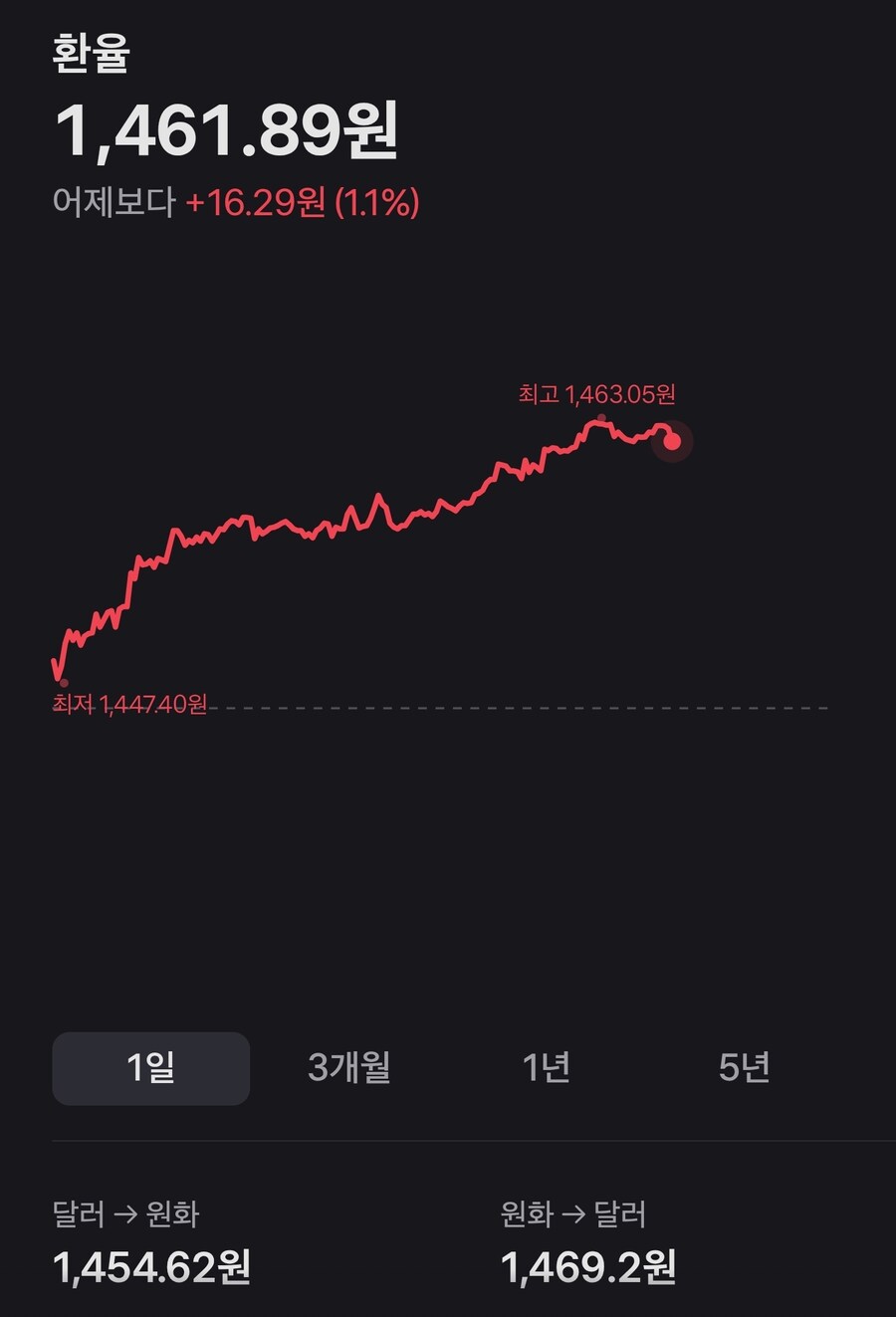The height and width of the screenshot is (1317, 896).
Task: Select the 1일 chart period
Action: click(x=150, y=1068)
